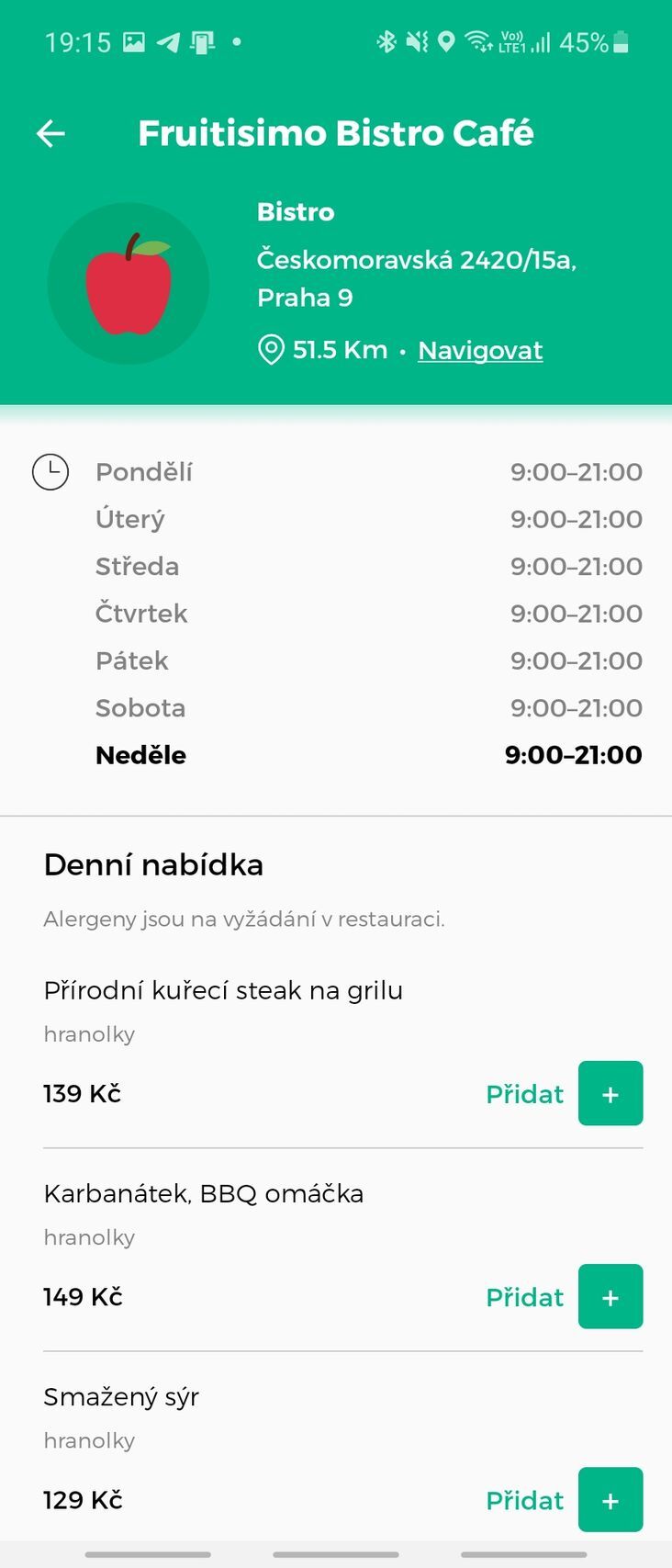Tap the clock icon beside opening hours
Screen dimensions: 672x1568
pyautogui.click(x=51, y=472)
